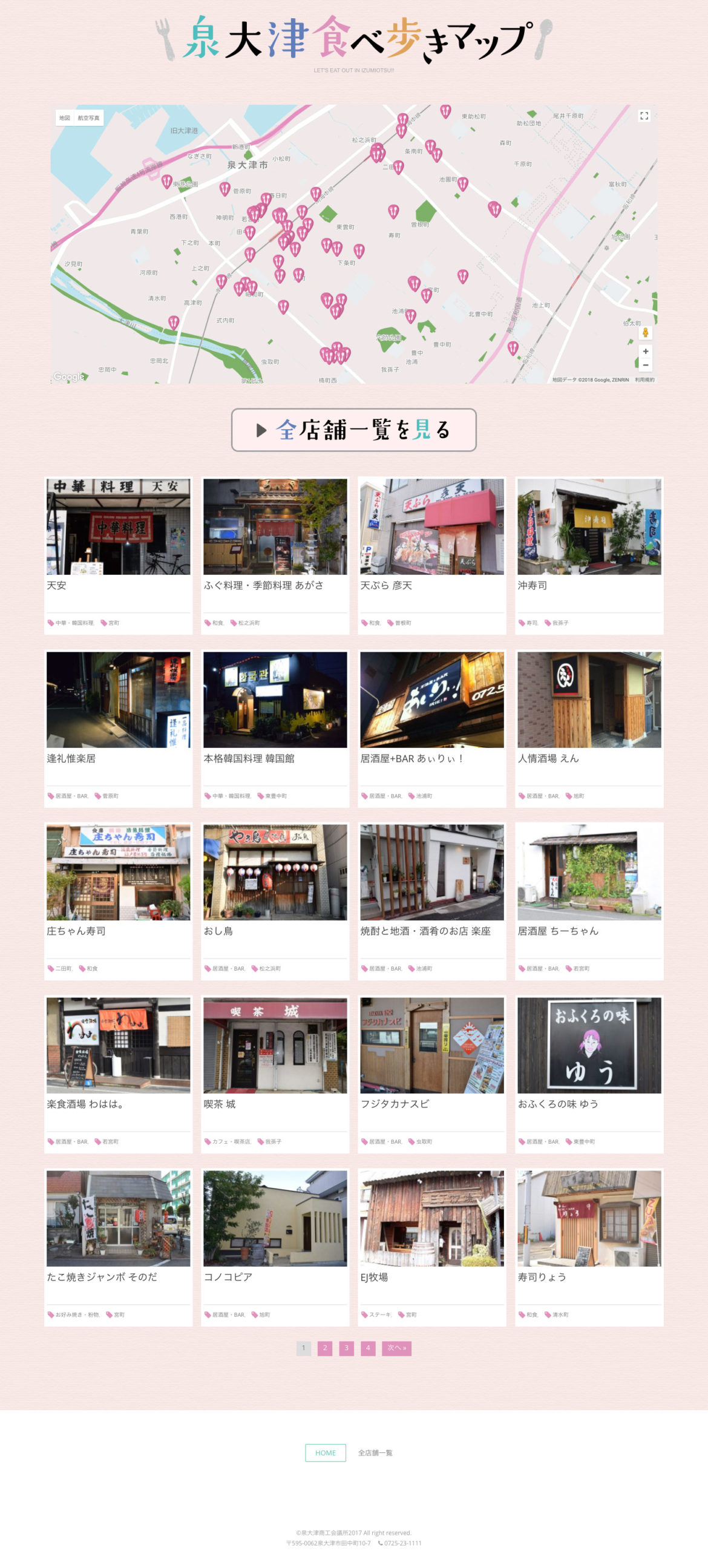Switch map to 航空写真 view
Viewport: 708px width, 1568px height.
pos(88,118)
